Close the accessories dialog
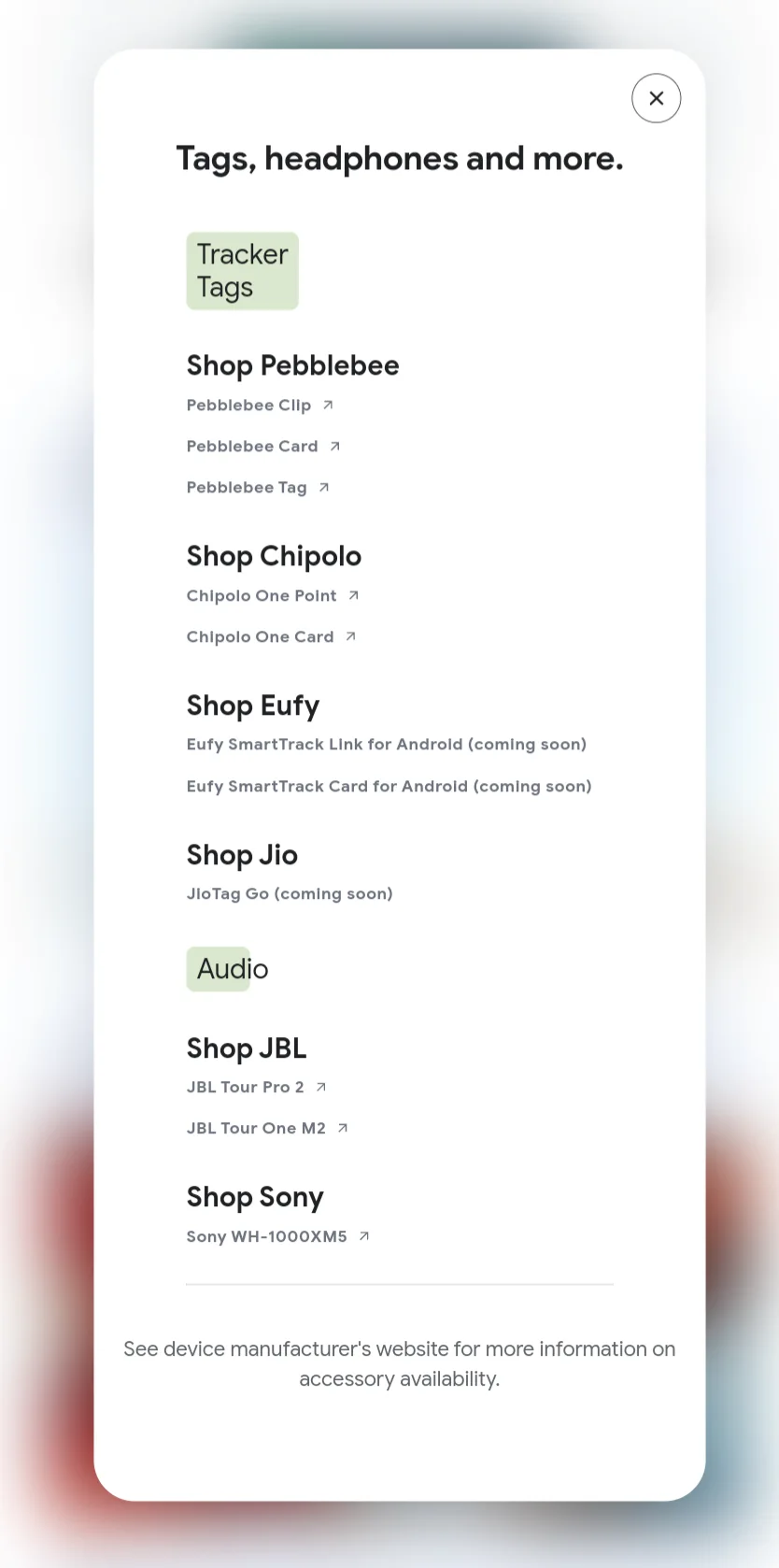 coord(656,98)
